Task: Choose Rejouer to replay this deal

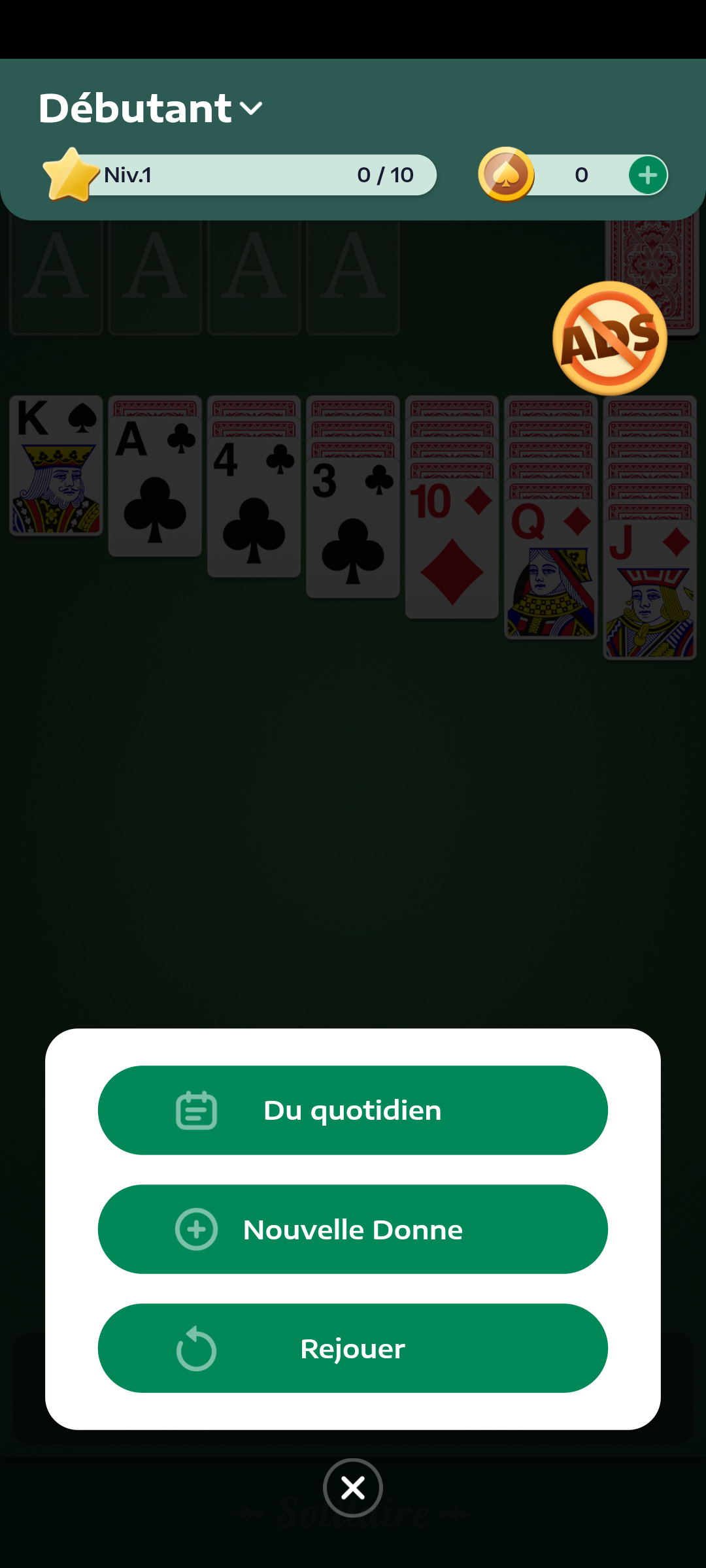Action: pos(353,1348)
